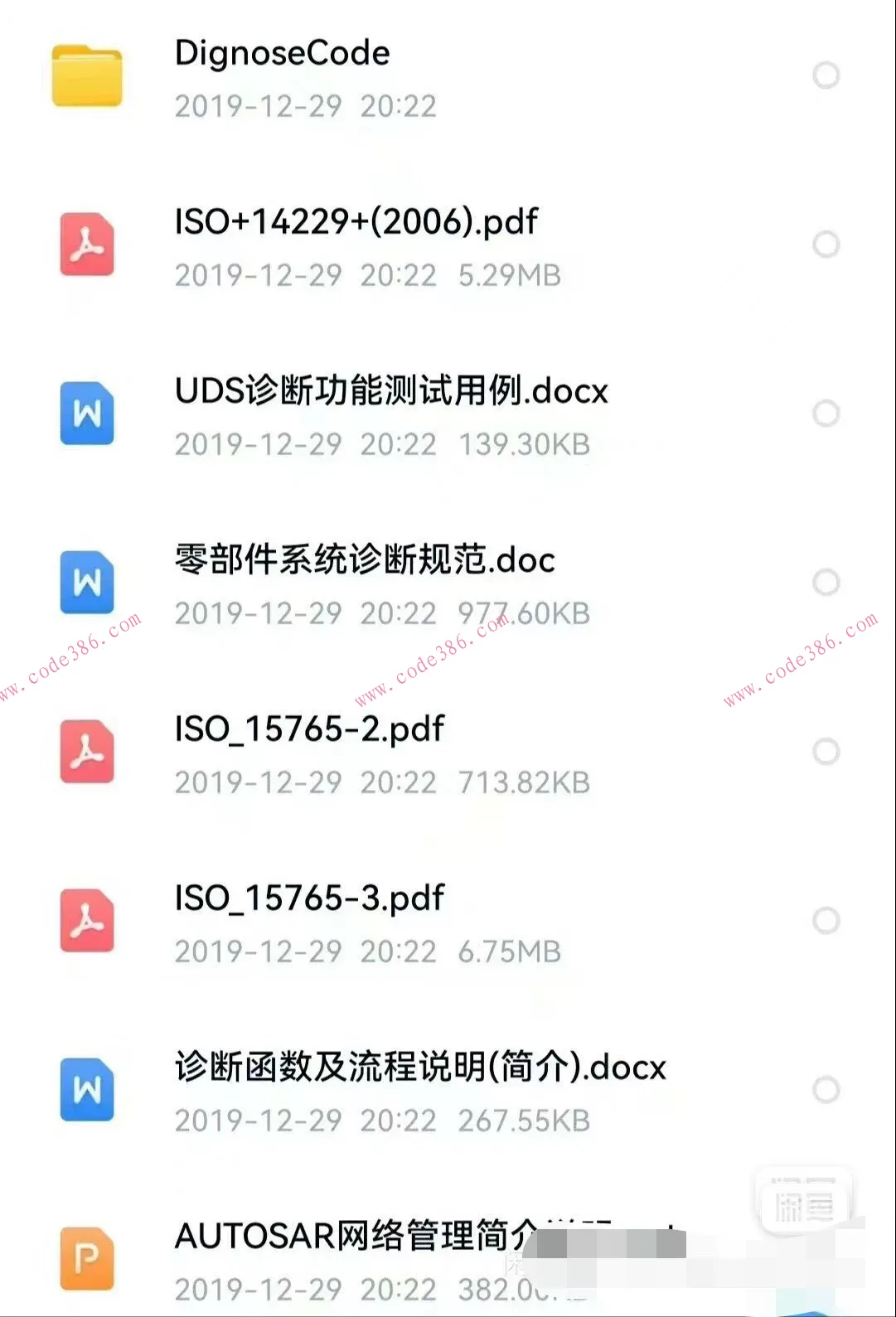Select ISO_15765-3.pdf via its selection circle
This screenshot has height=1317, width=896.
pyautogui.click(x=826, y=920)
